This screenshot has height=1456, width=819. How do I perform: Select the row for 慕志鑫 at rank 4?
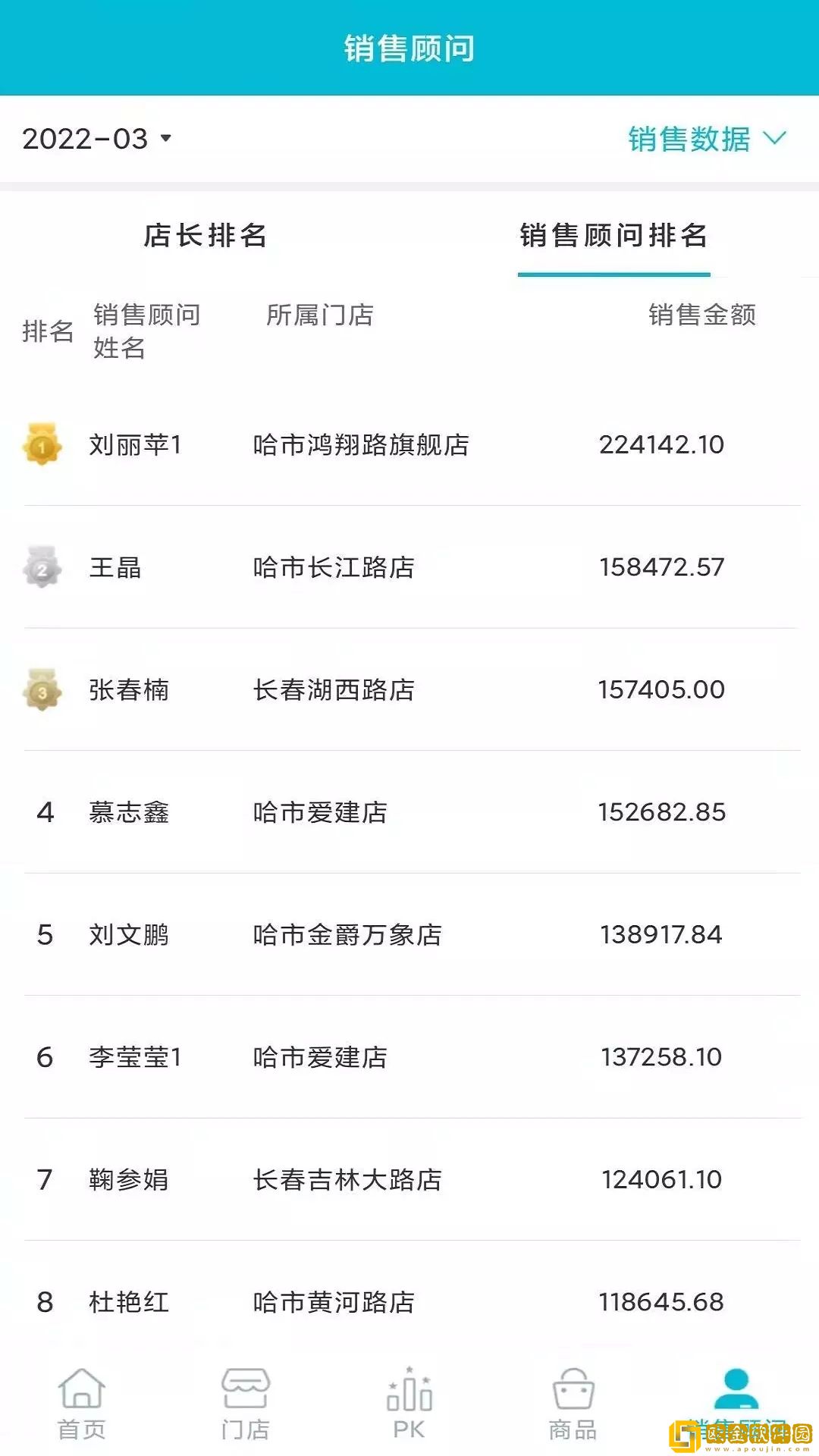[409, 813]
